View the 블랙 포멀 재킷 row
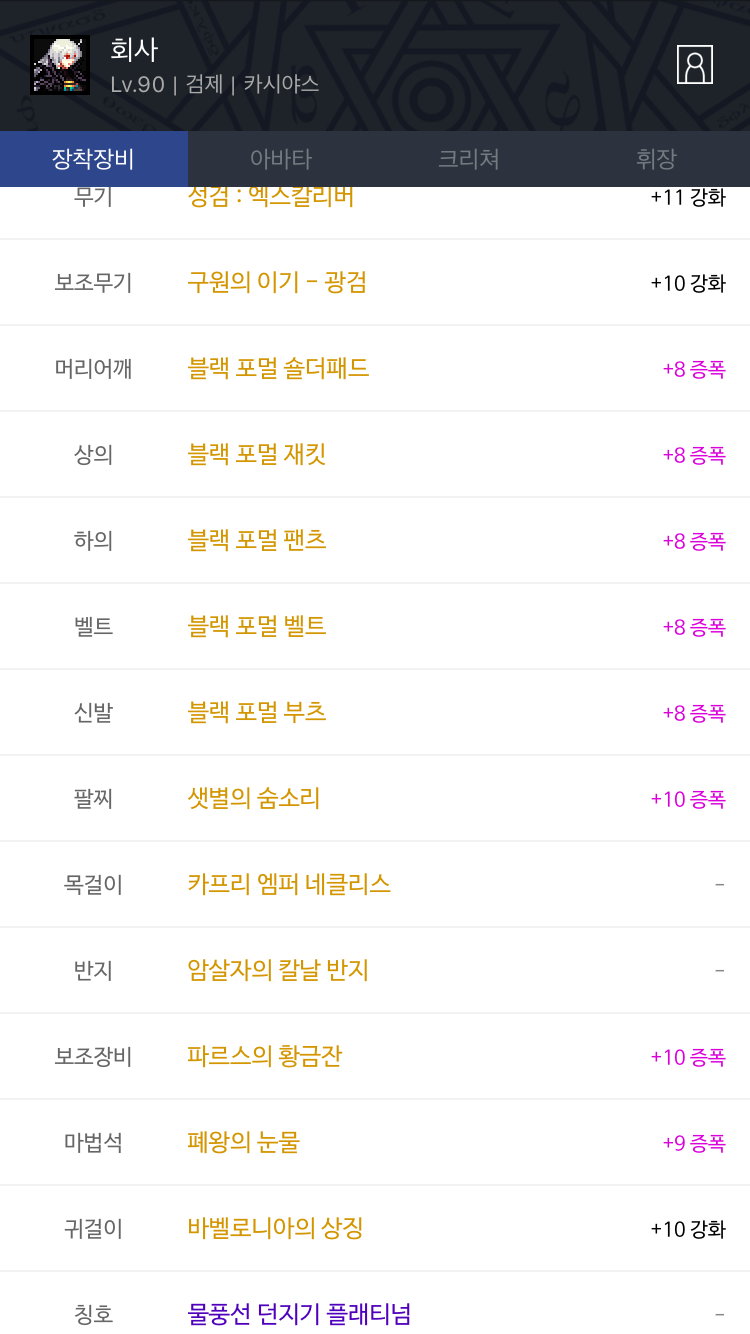 [375, 454]
